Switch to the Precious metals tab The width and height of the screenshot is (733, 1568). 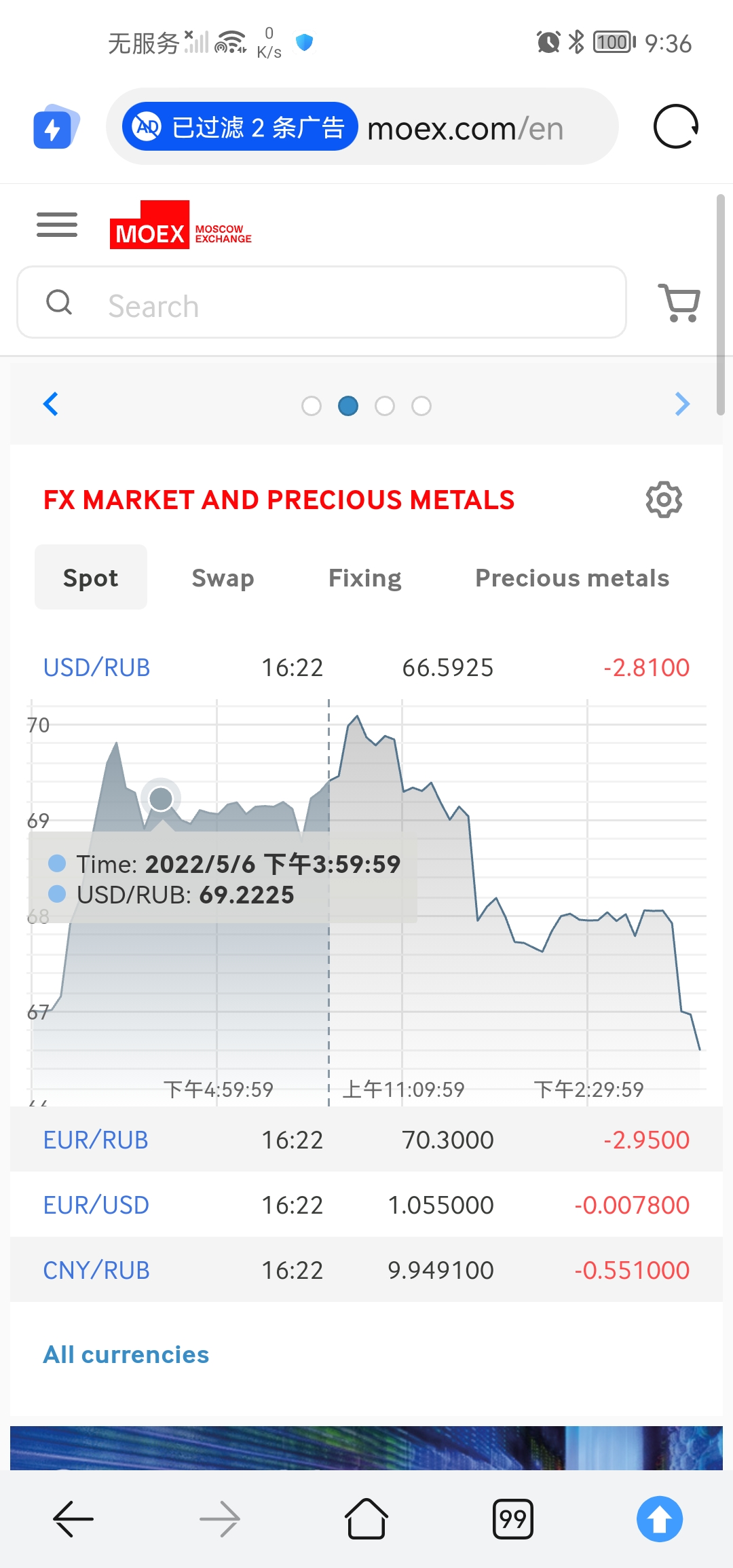(x=572, y=578)
